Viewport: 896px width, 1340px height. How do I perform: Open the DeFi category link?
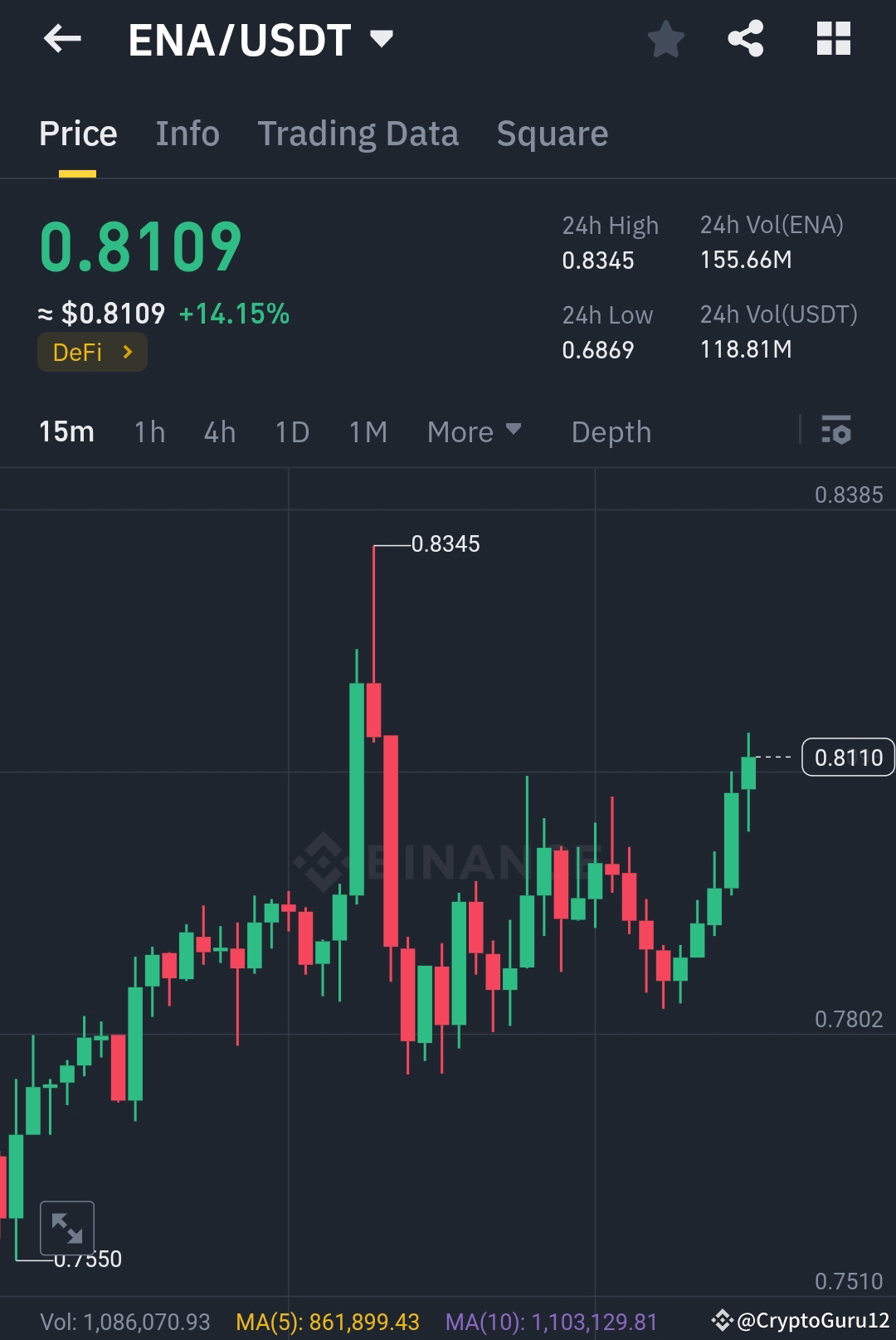pyautogui.click(x=92, y=352)
